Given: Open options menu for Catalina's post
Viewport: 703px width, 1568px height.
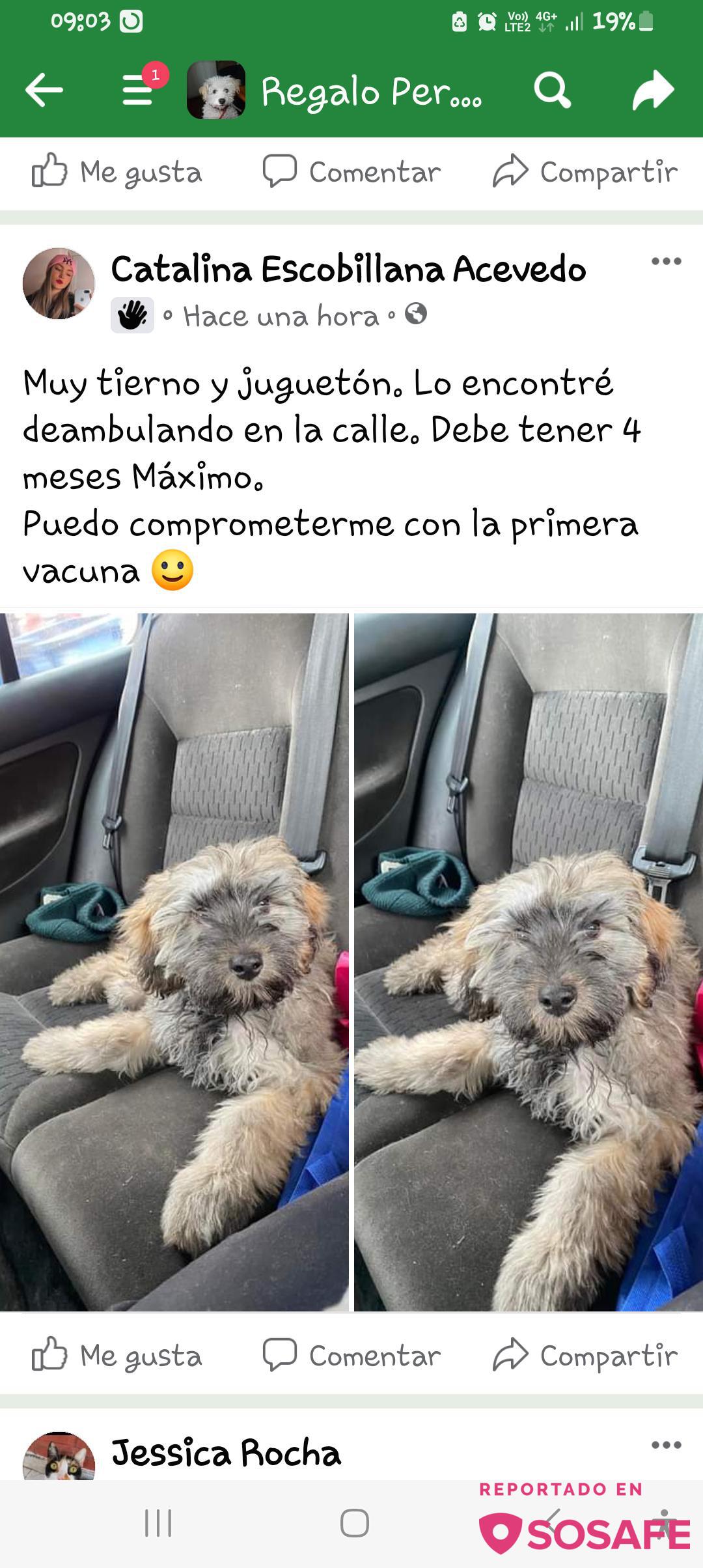Looking at the screenshot, I should 666,262.
